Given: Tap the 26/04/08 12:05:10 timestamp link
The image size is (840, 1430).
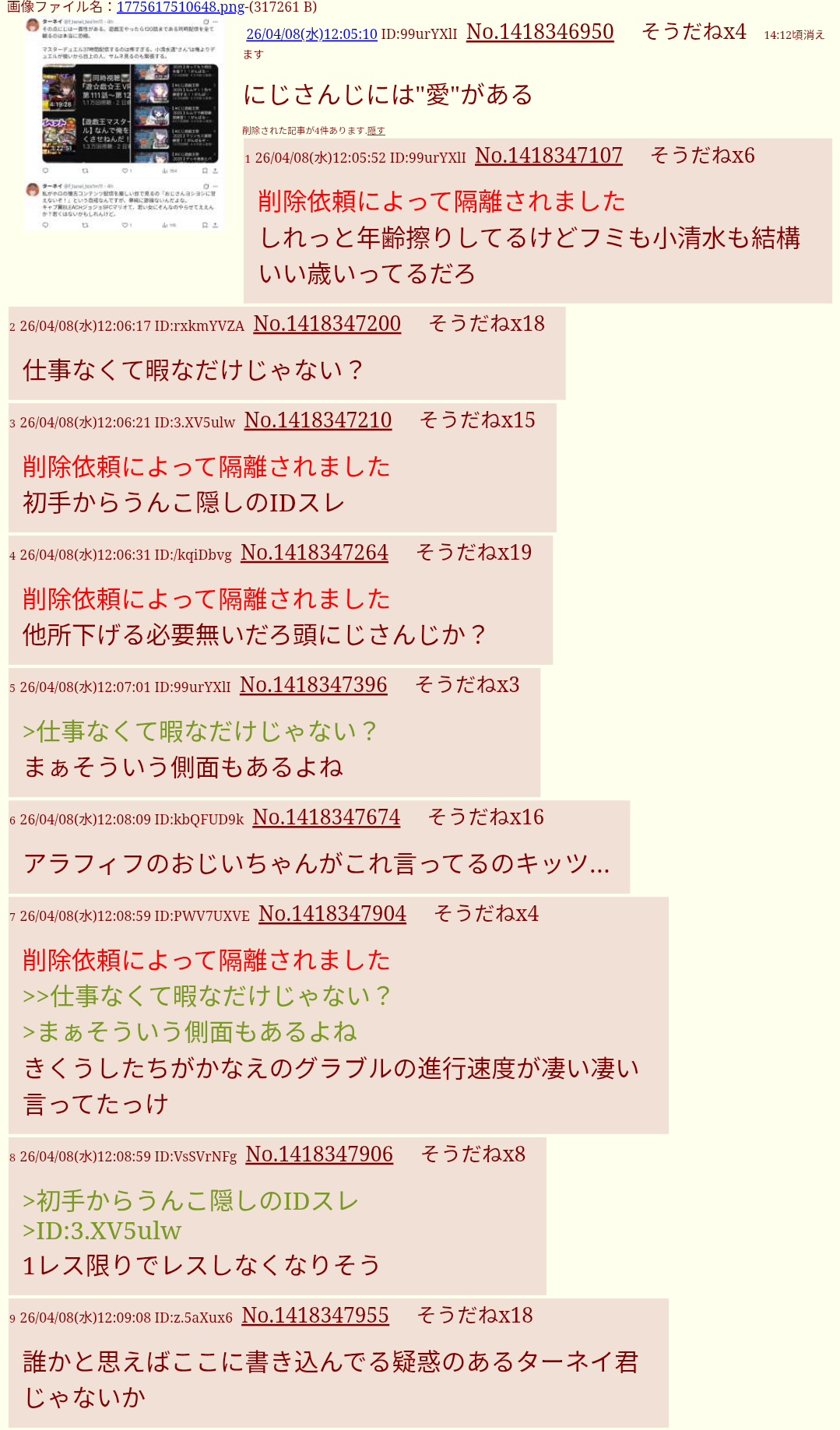Looking at the screenshot, I should 311,34.
